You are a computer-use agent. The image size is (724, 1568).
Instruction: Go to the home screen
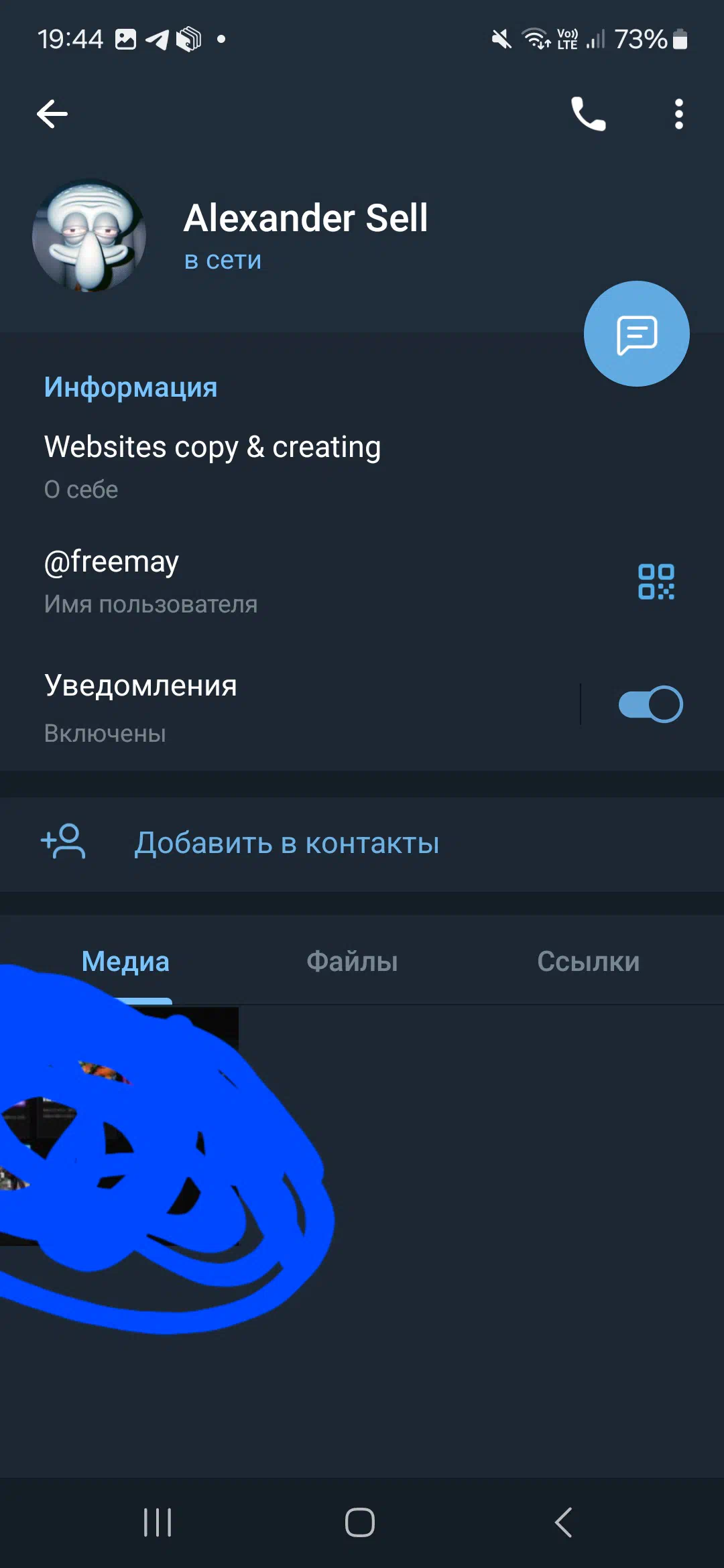[360, 1522]
